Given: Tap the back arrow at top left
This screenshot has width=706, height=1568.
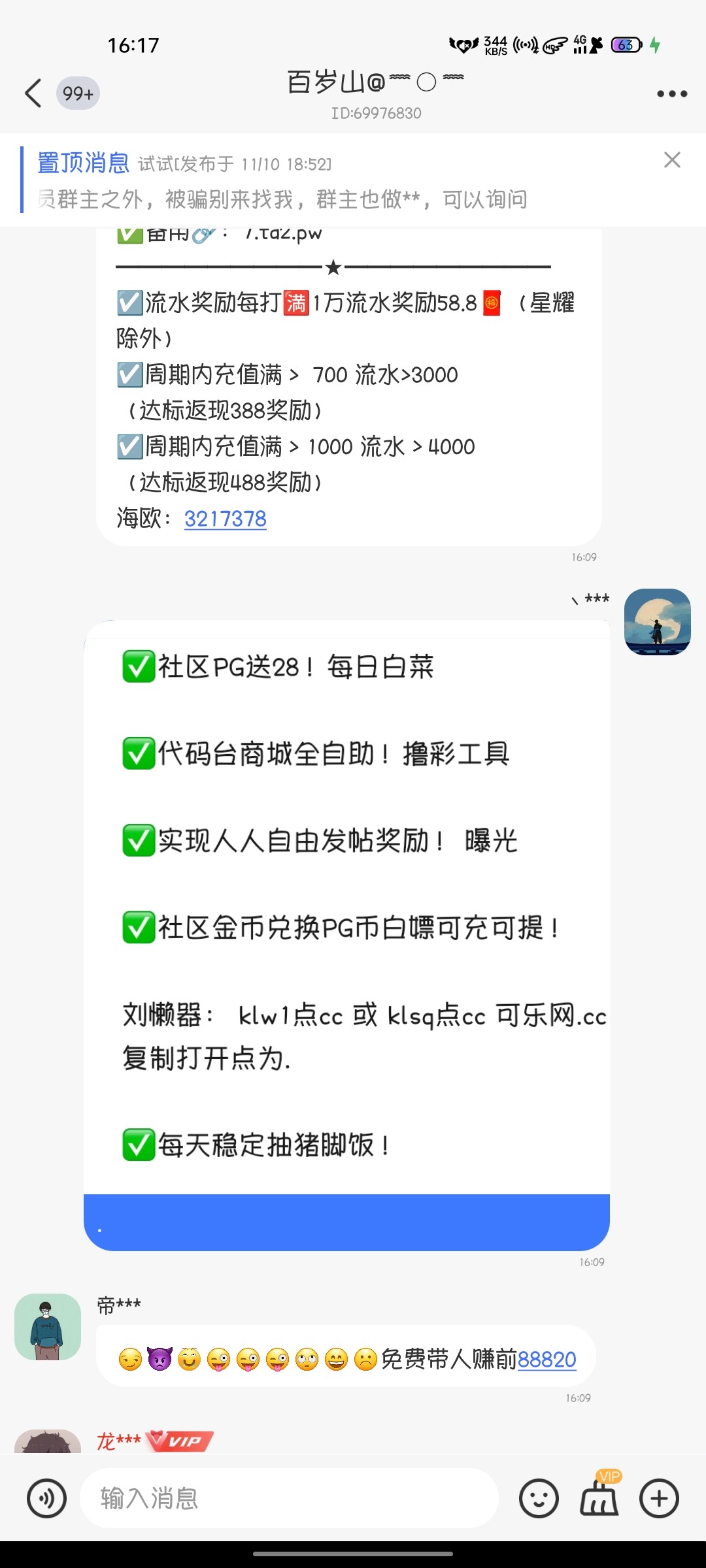Looking at the screenshot, I should point(33,93).
